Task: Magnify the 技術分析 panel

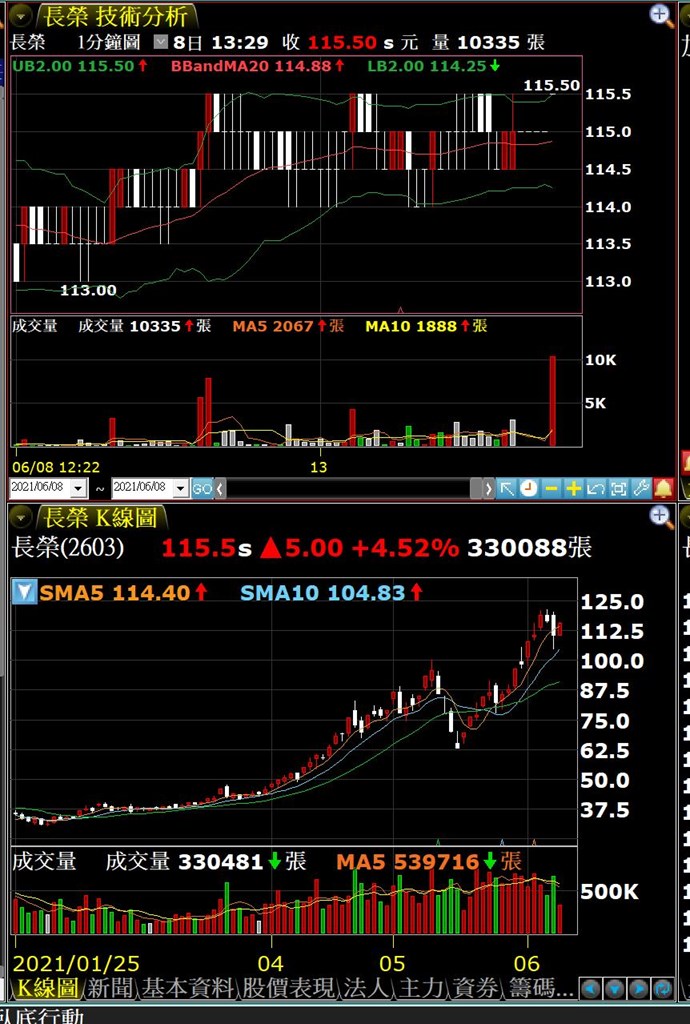Action: pyautogui.click(x=661, y=14)
